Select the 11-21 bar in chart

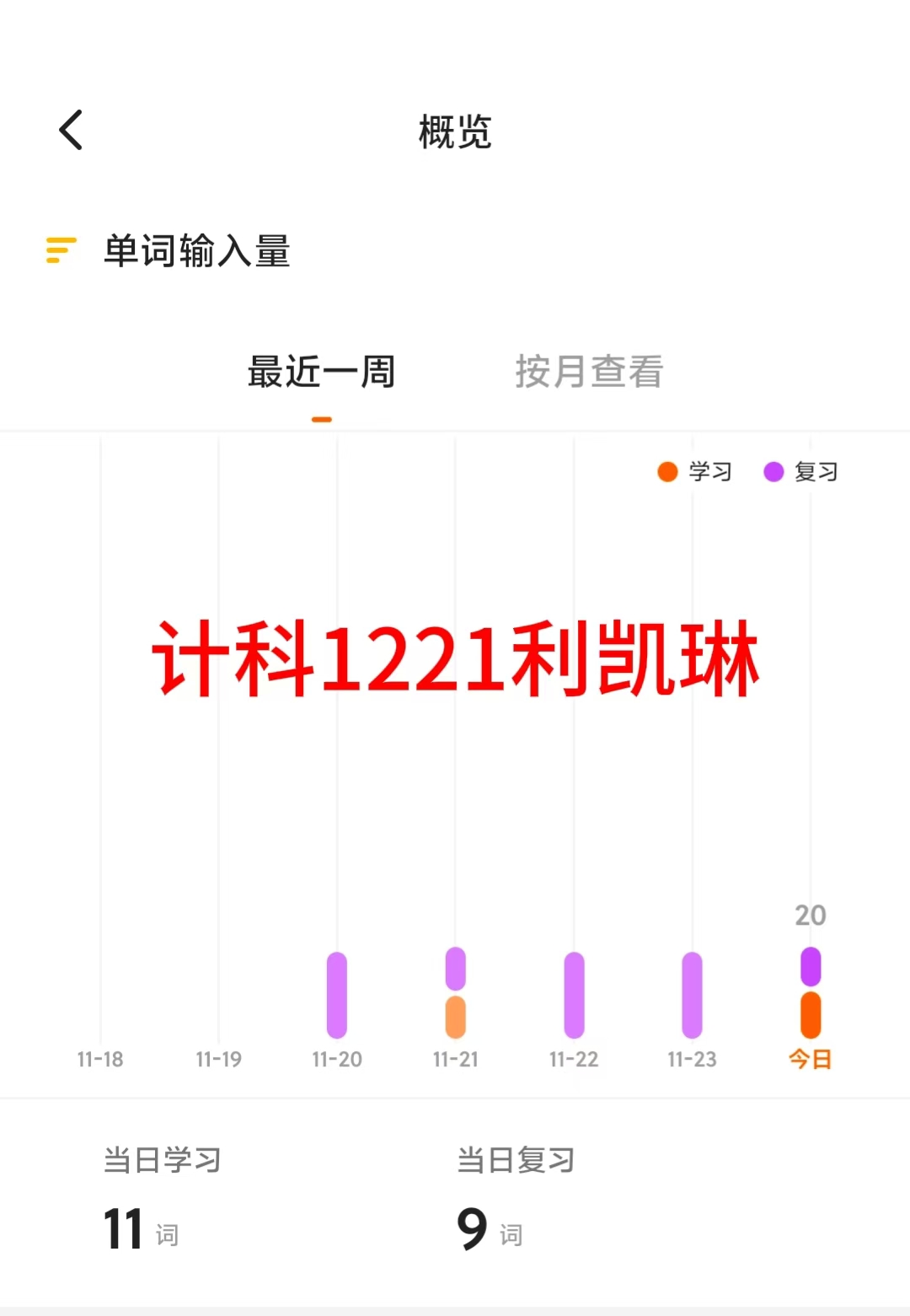(456, 992)
